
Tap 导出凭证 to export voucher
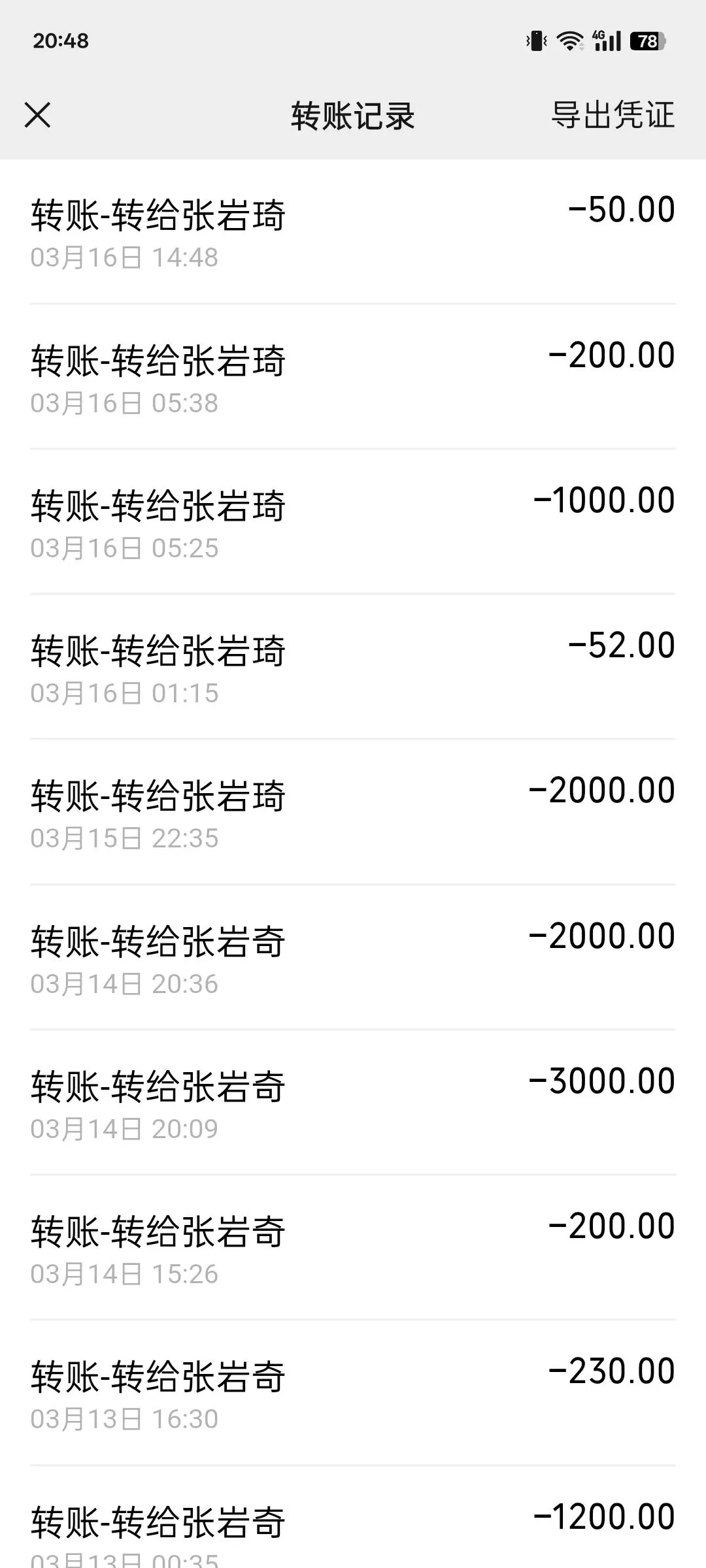point(612,116)
